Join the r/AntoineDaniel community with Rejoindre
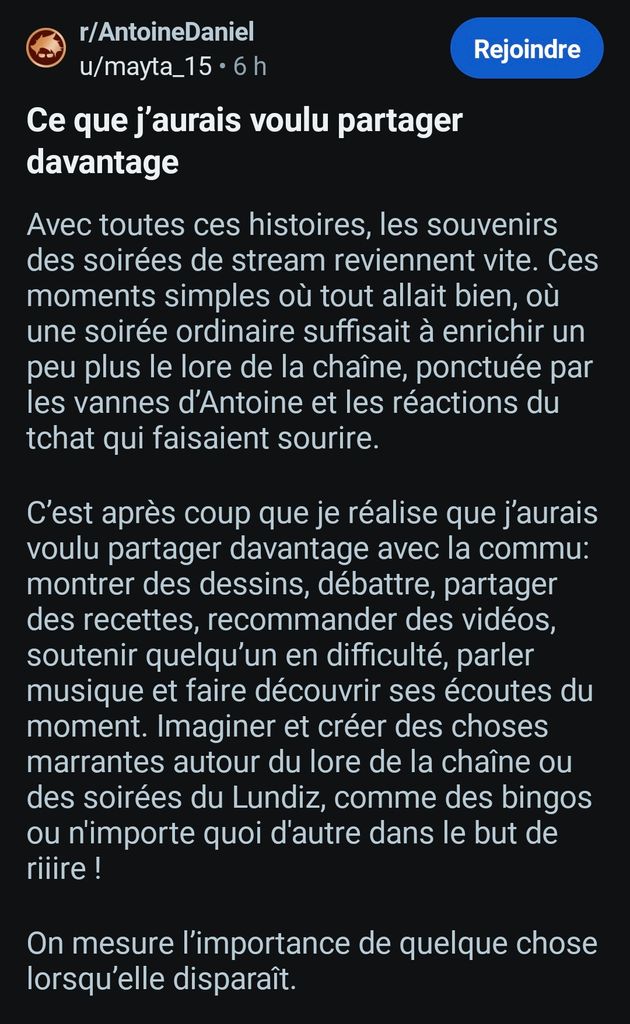The width and height of the screenshot is (630, 1024). [x=527, y=49]
